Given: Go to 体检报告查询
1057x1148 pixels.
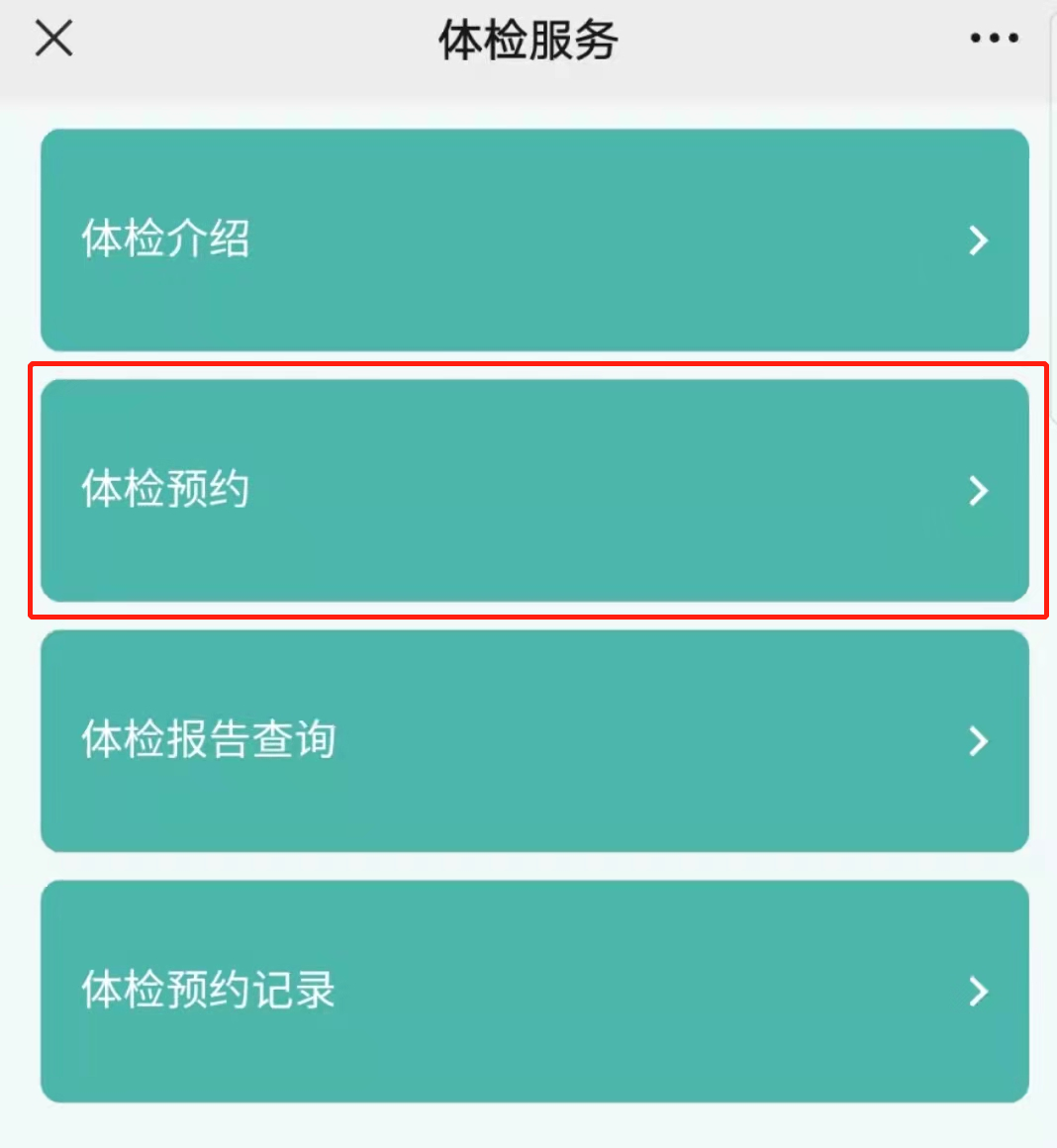Looking at the screenshot, I should click(x=534, y=740).
